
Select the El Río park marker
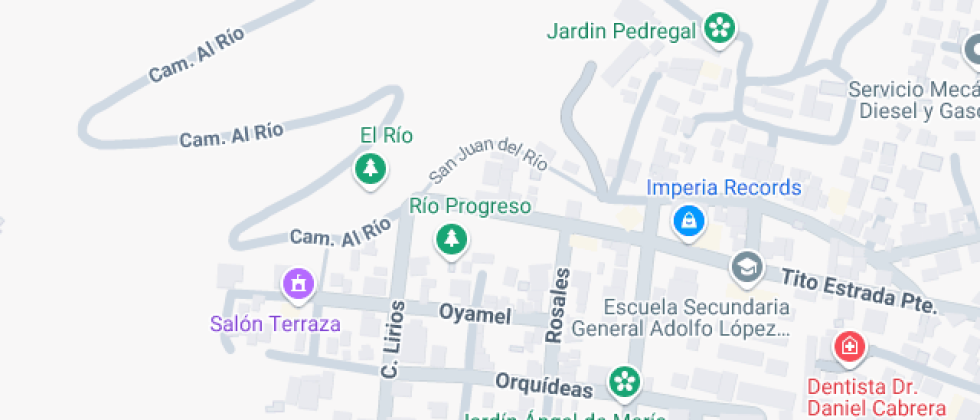click(371, 167)
